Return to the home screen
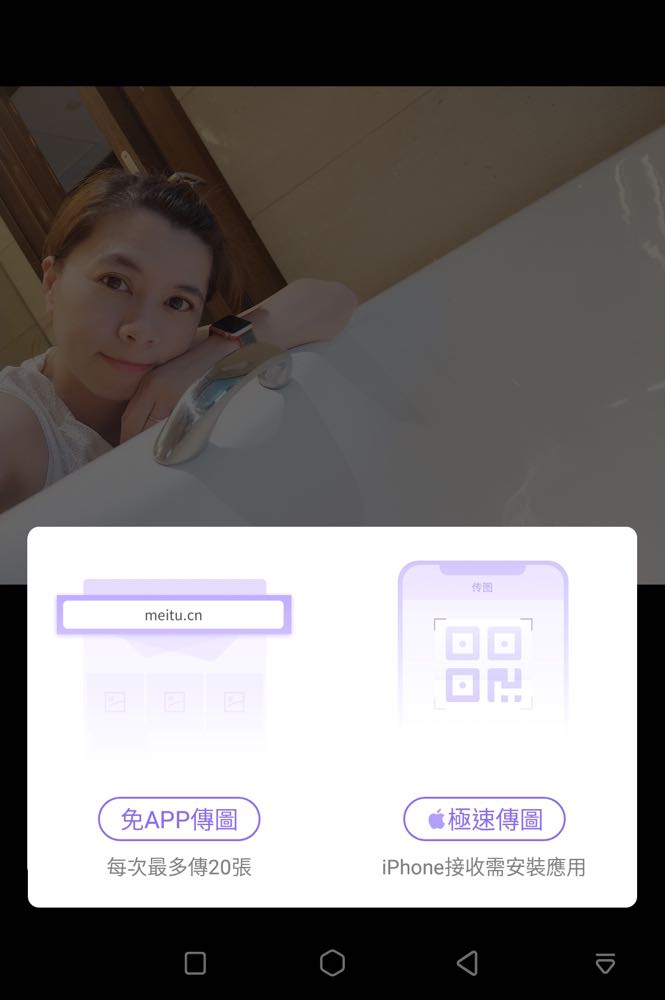Image resolution: width=665 pixels, height=1000 pixels. [x=332, y=963]
